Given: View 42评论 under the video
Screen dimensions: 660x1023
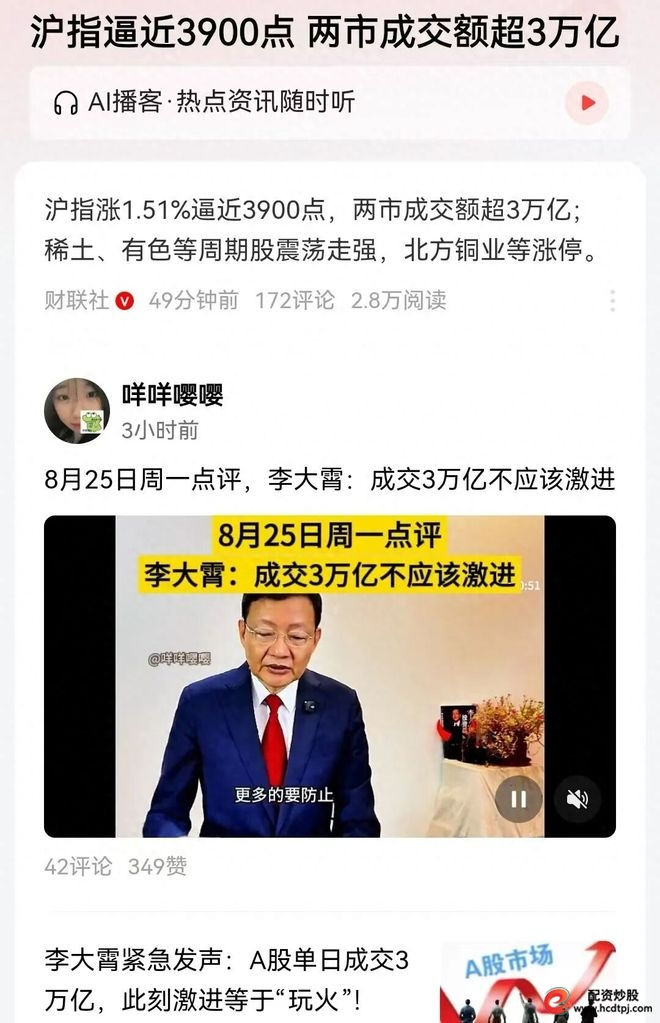Looking at the screenshot, I should 78,866.
